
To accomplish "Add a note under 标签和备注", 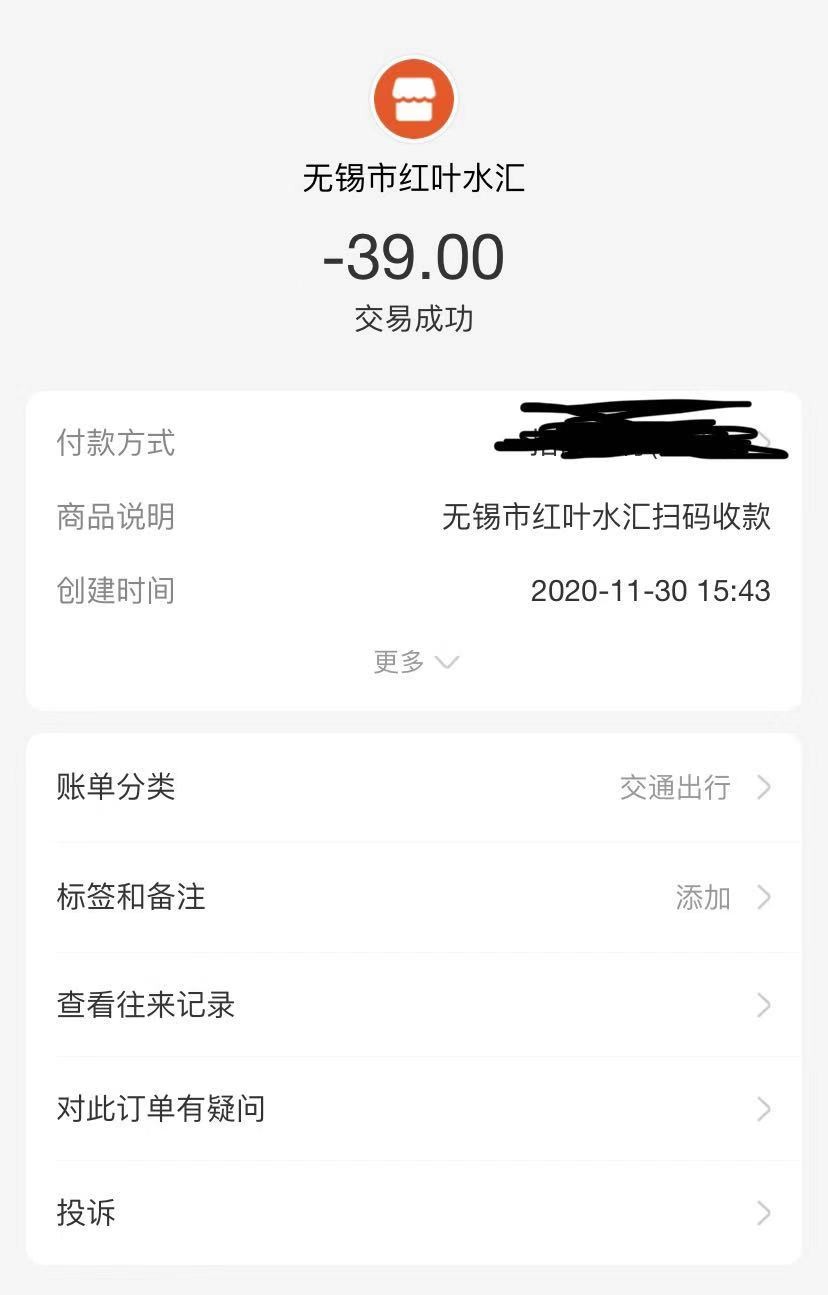I will pyautogui.click(x=413, y=897).
